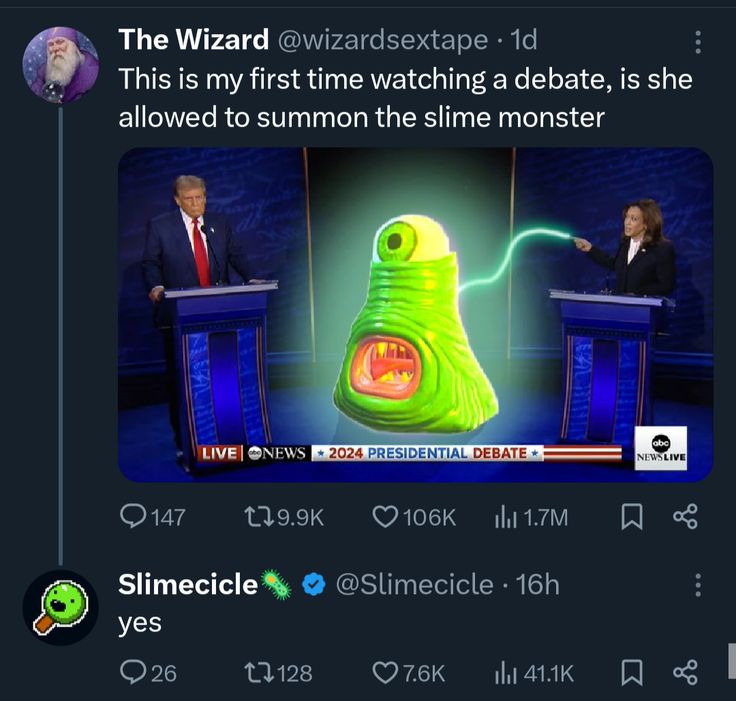The height and width of the screenshot is (701, 736).
Task: Open the debate slime monster image
Action: [x=415, y=315]
